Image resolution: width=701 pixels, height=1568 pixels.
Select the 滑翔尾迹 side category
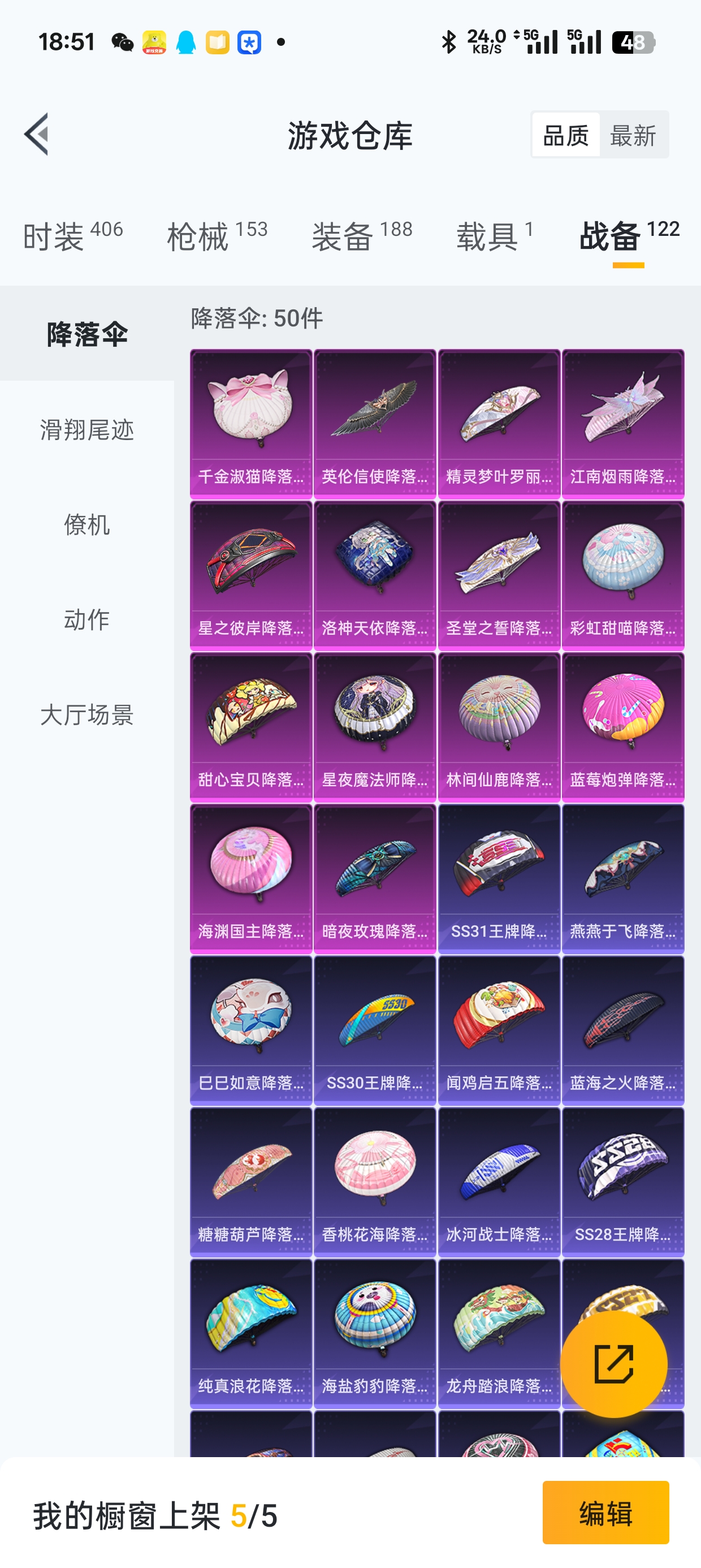click(87, 430)
